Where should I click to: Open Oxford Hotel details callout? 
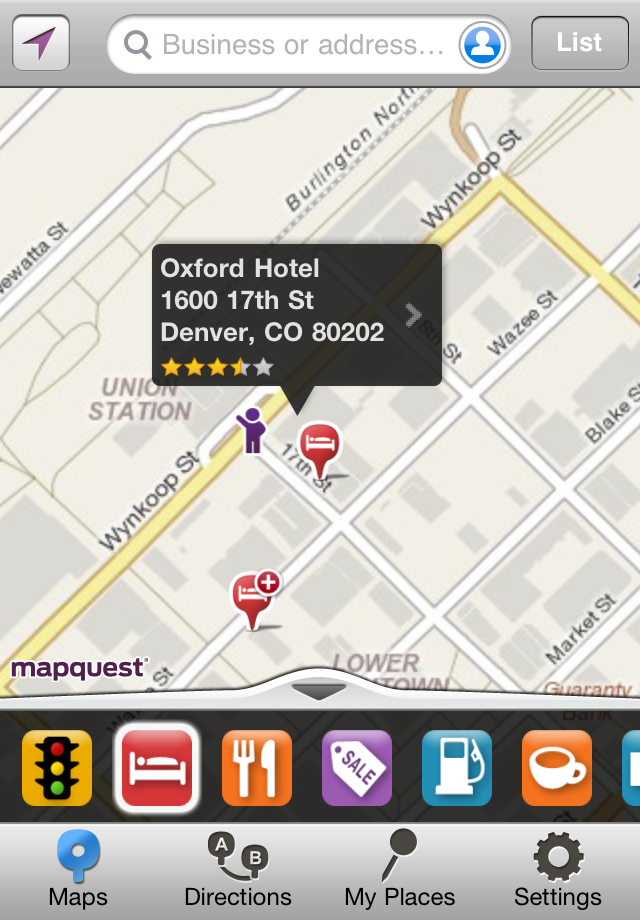tap(296, 315)
